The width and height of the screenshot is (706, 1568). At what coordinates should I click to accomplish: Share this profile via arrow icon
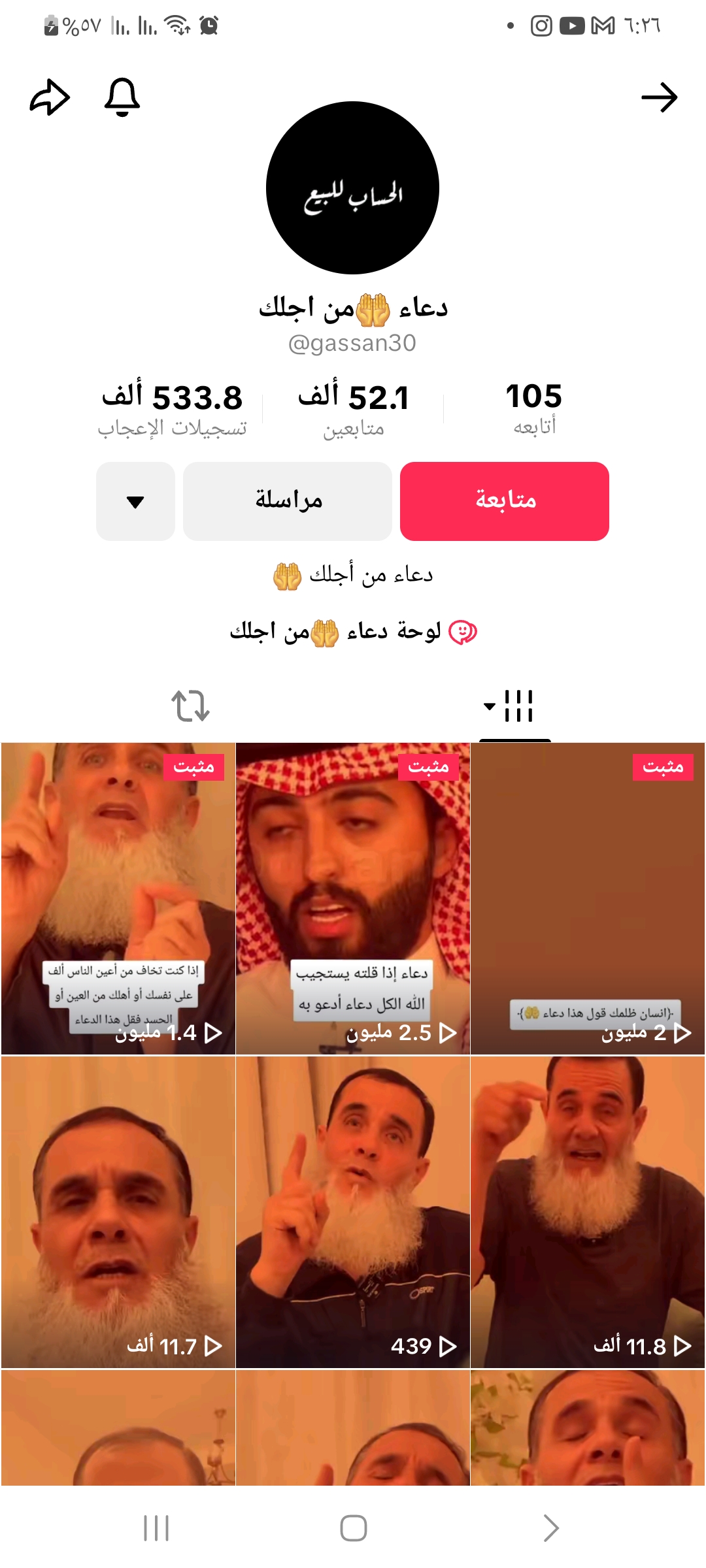click(x=50, y=98)
